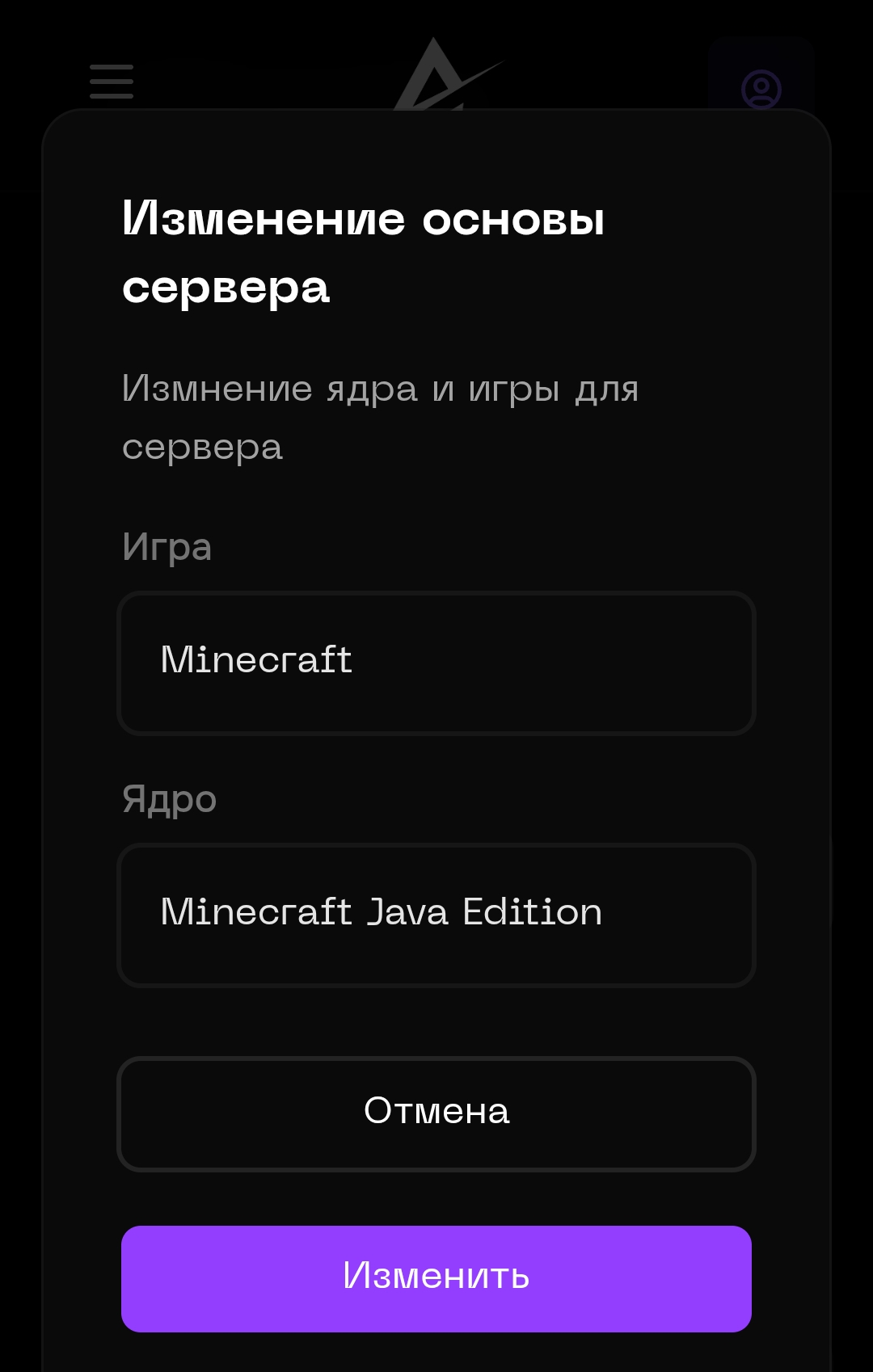Open the Ядро dropdown with Minecraft Java Edition
Screen dimensions: 873x1372
436,915
